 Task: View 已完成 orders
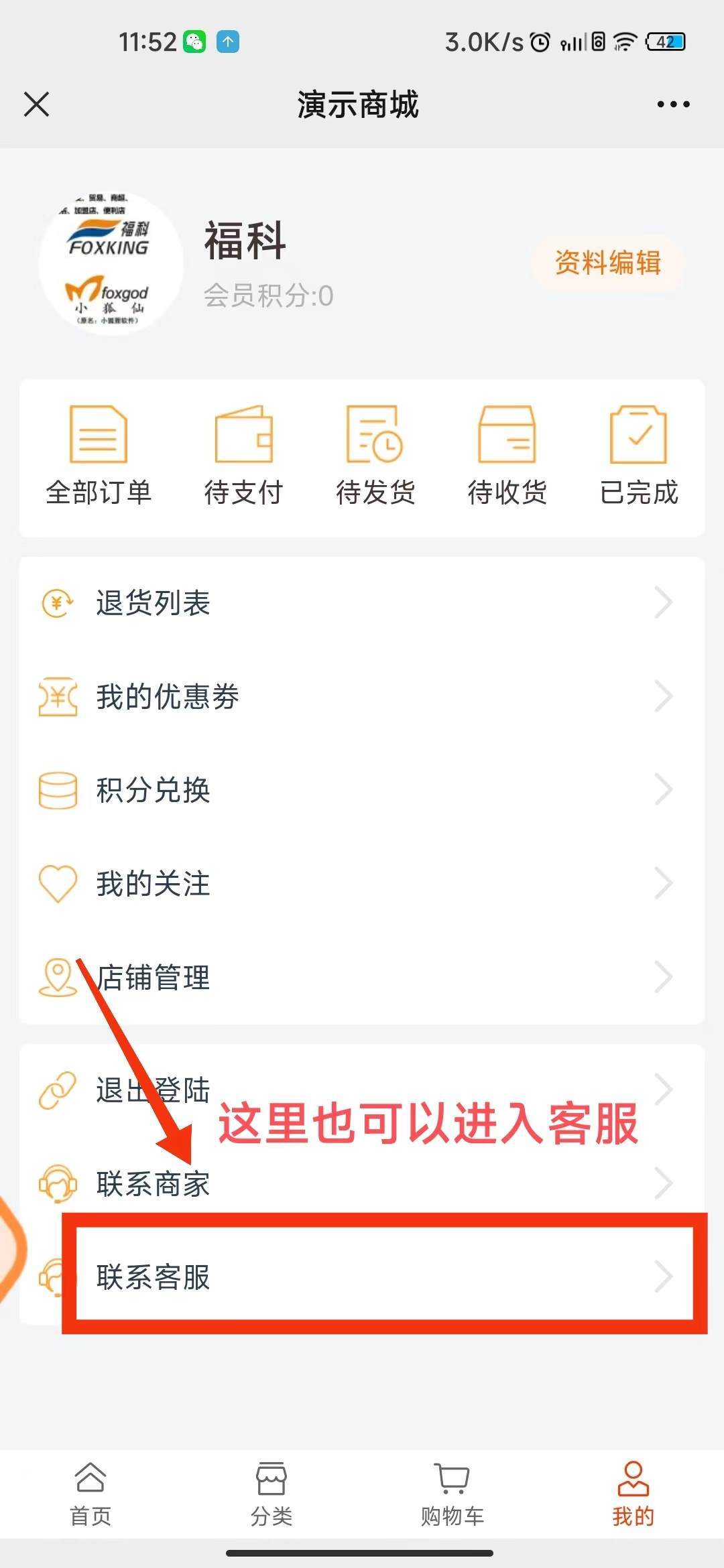pyautogui.click(x=638, y=455)
